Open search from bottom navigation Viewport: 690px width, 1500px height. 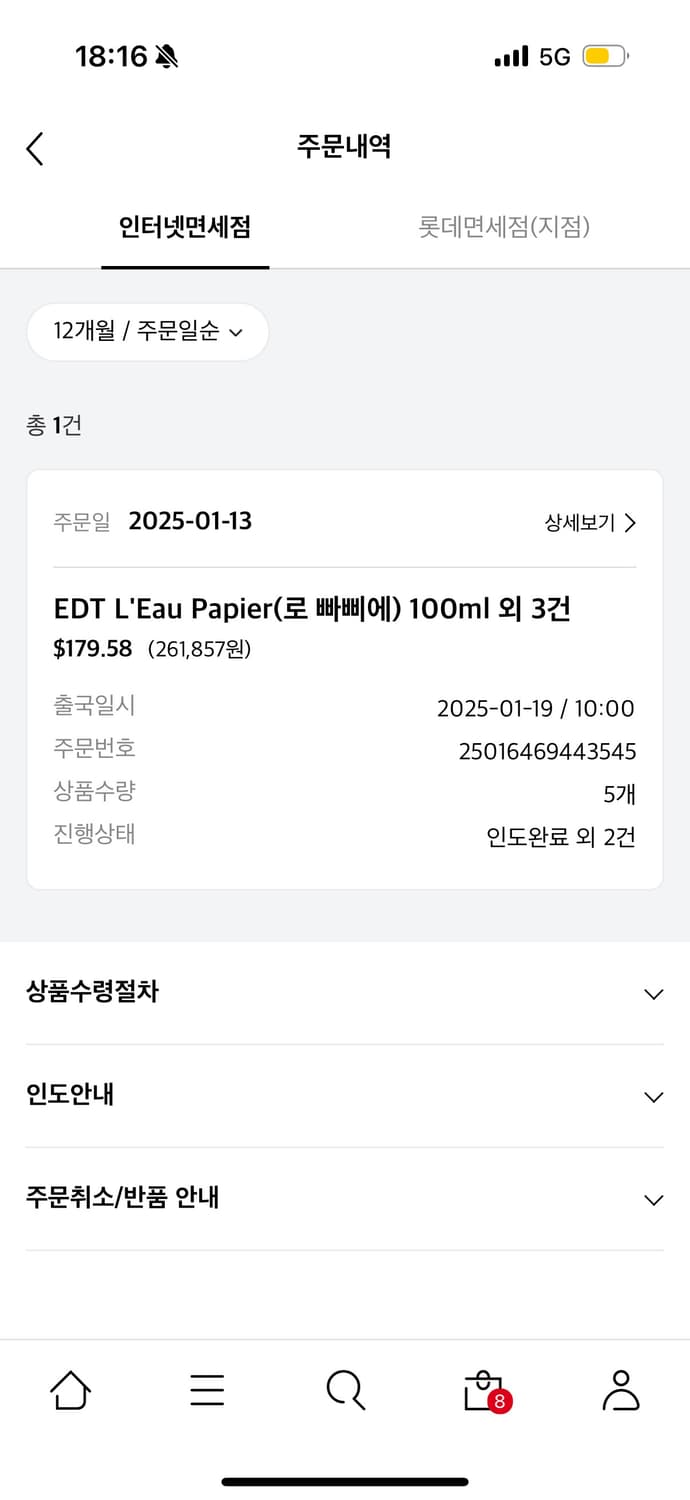click(345, 1390)
